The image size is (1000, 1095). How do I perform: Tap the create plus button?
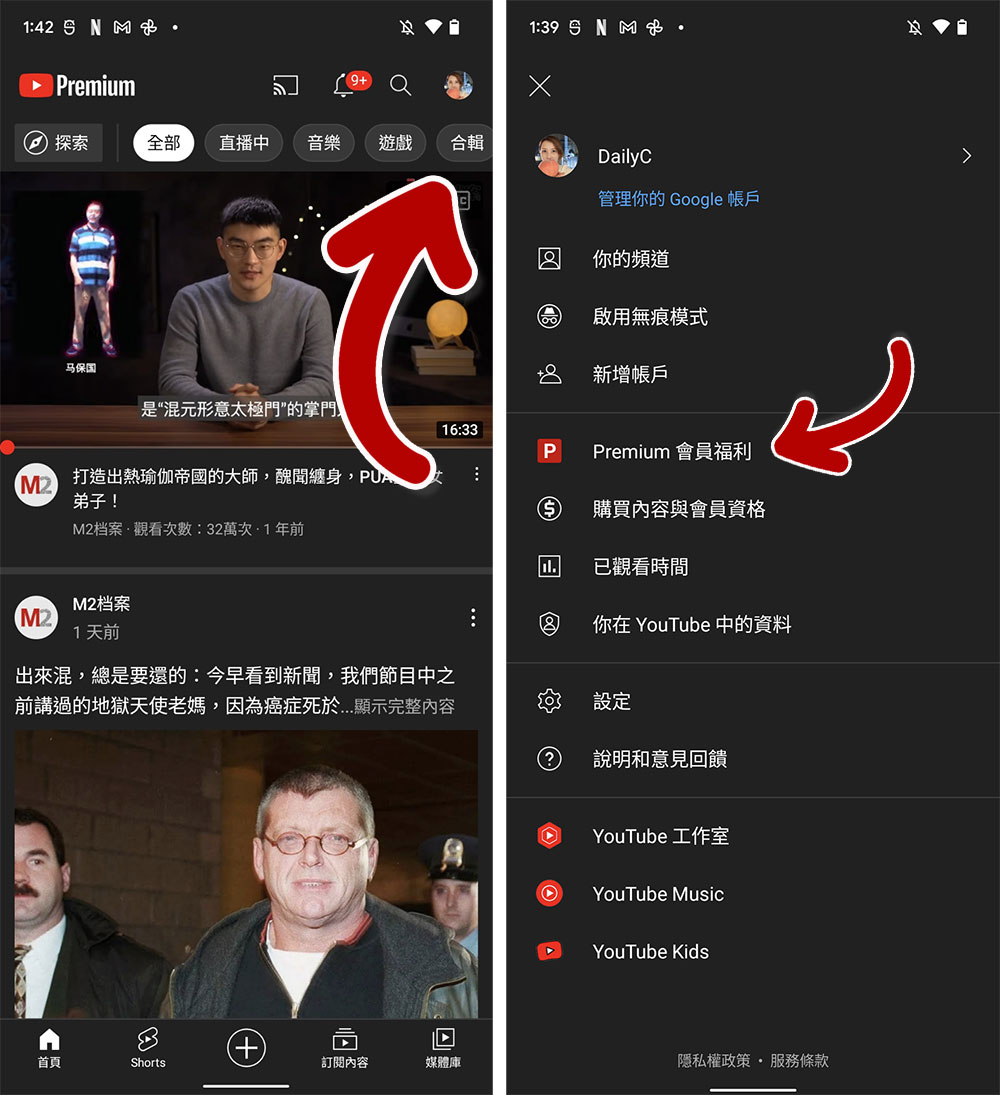246,1048
